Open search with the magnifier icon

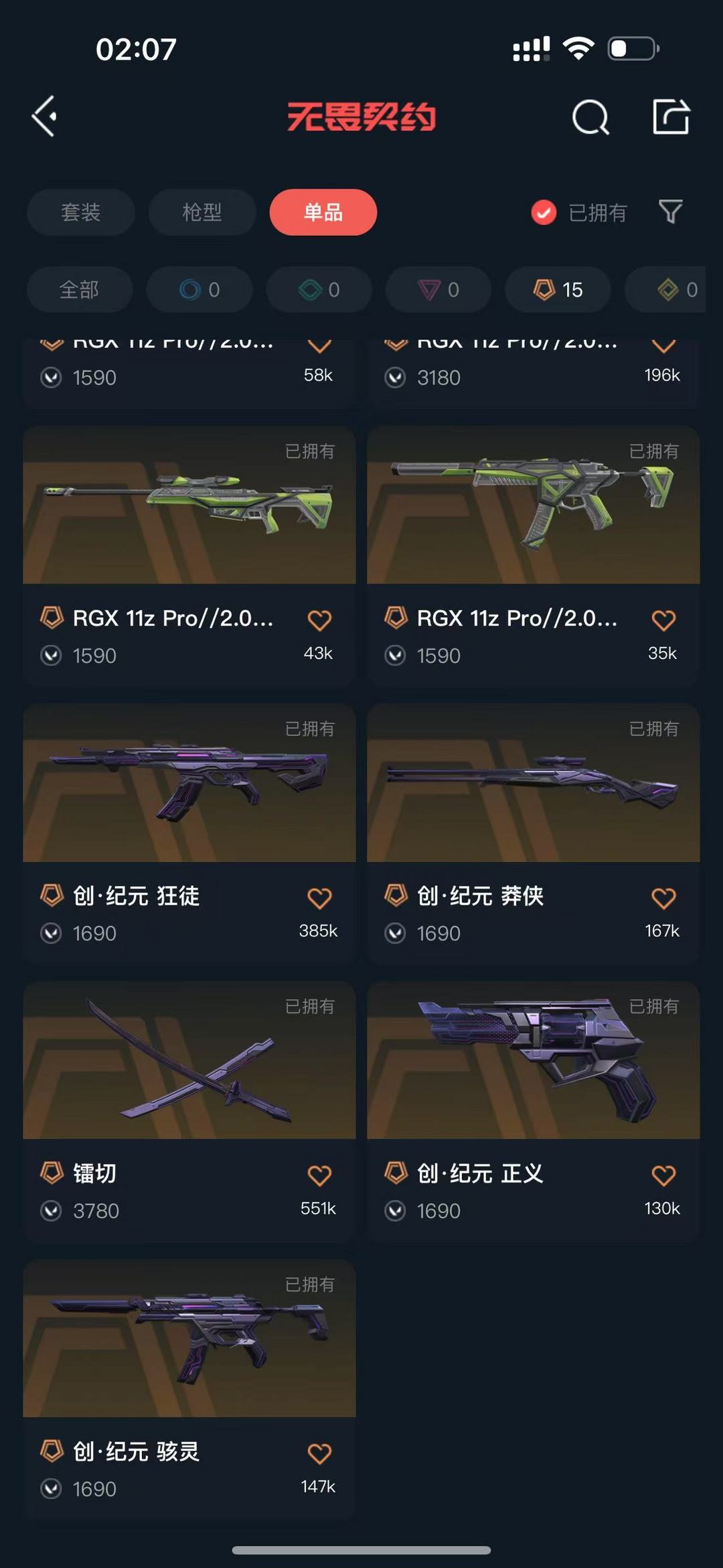(x=591, y=117)
